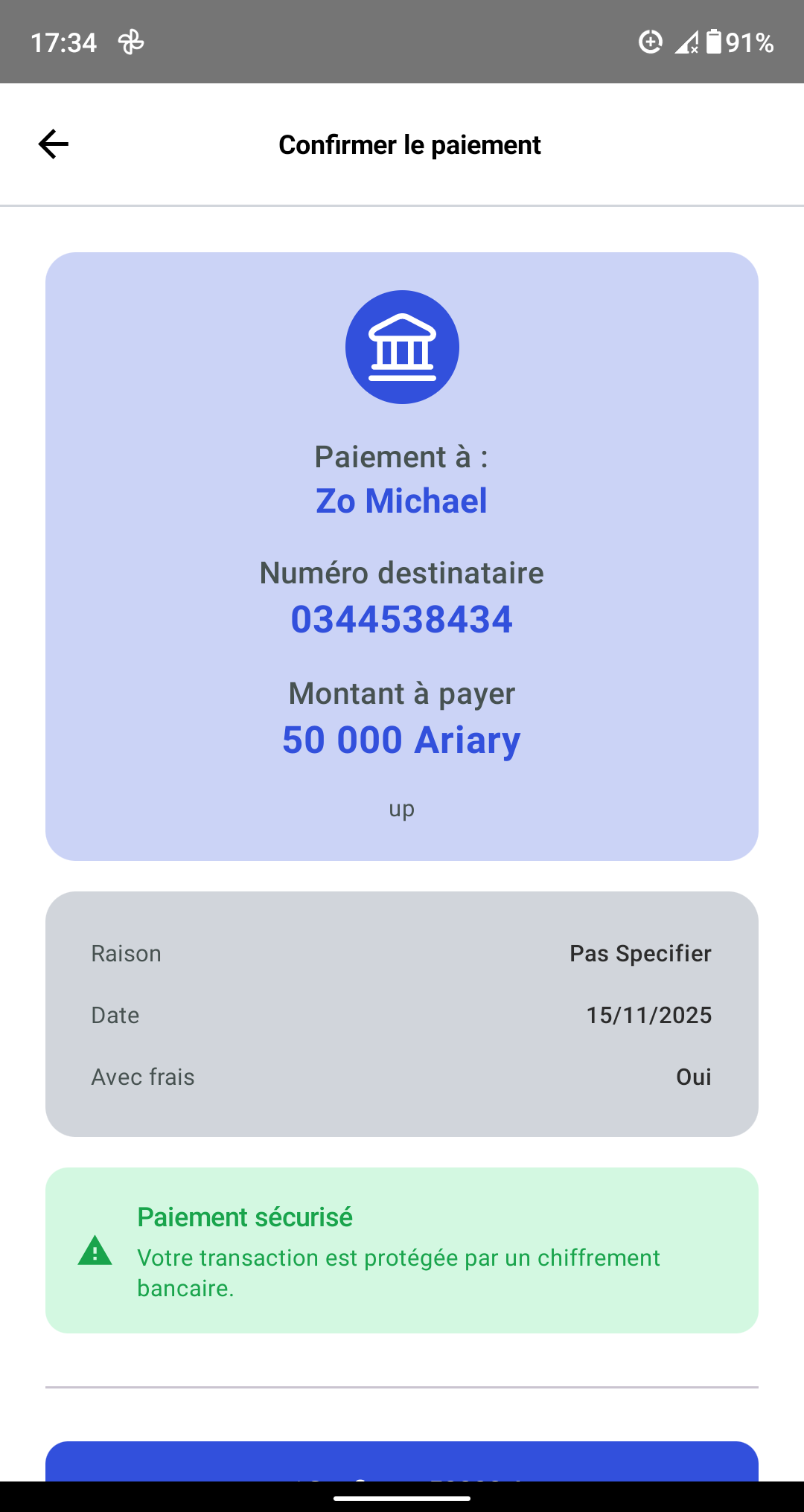Viewport: 804px width, 1512px height.
Task: Select the Confirmer le paiement header
Action: click(409, 144)
